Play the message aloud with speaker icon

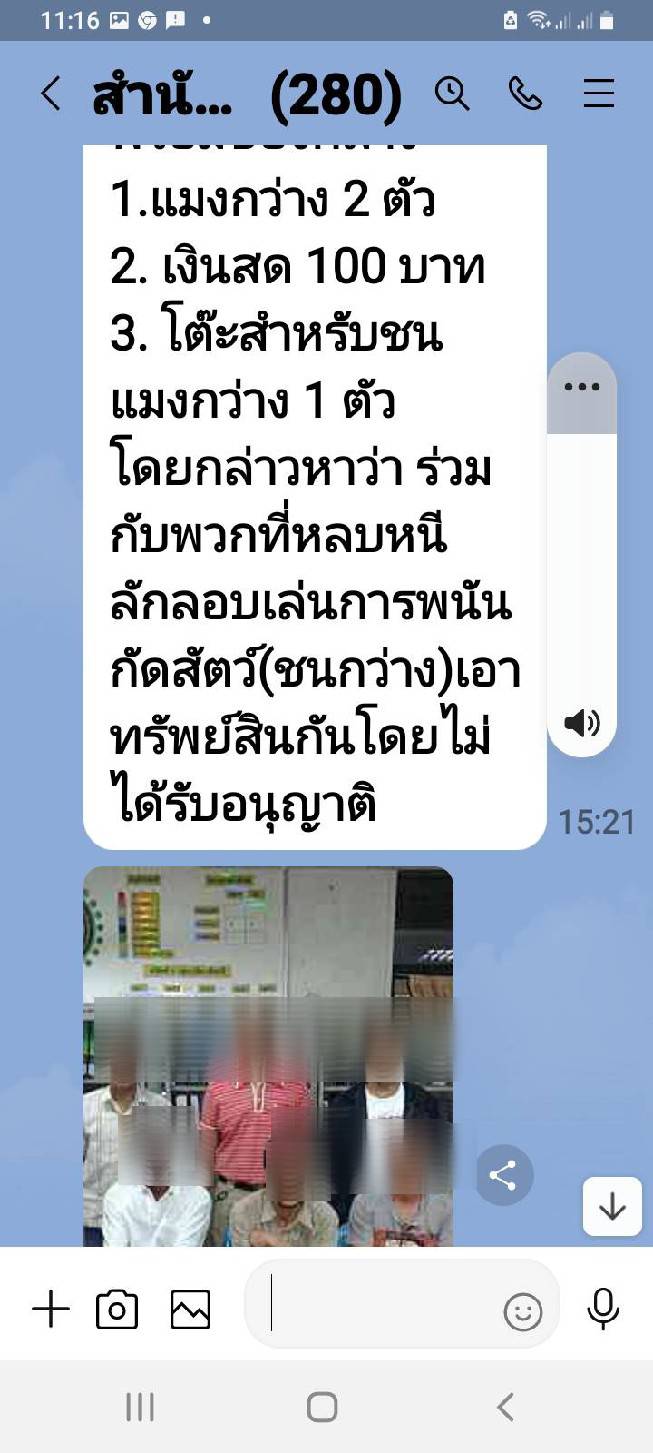pos(582,722)
